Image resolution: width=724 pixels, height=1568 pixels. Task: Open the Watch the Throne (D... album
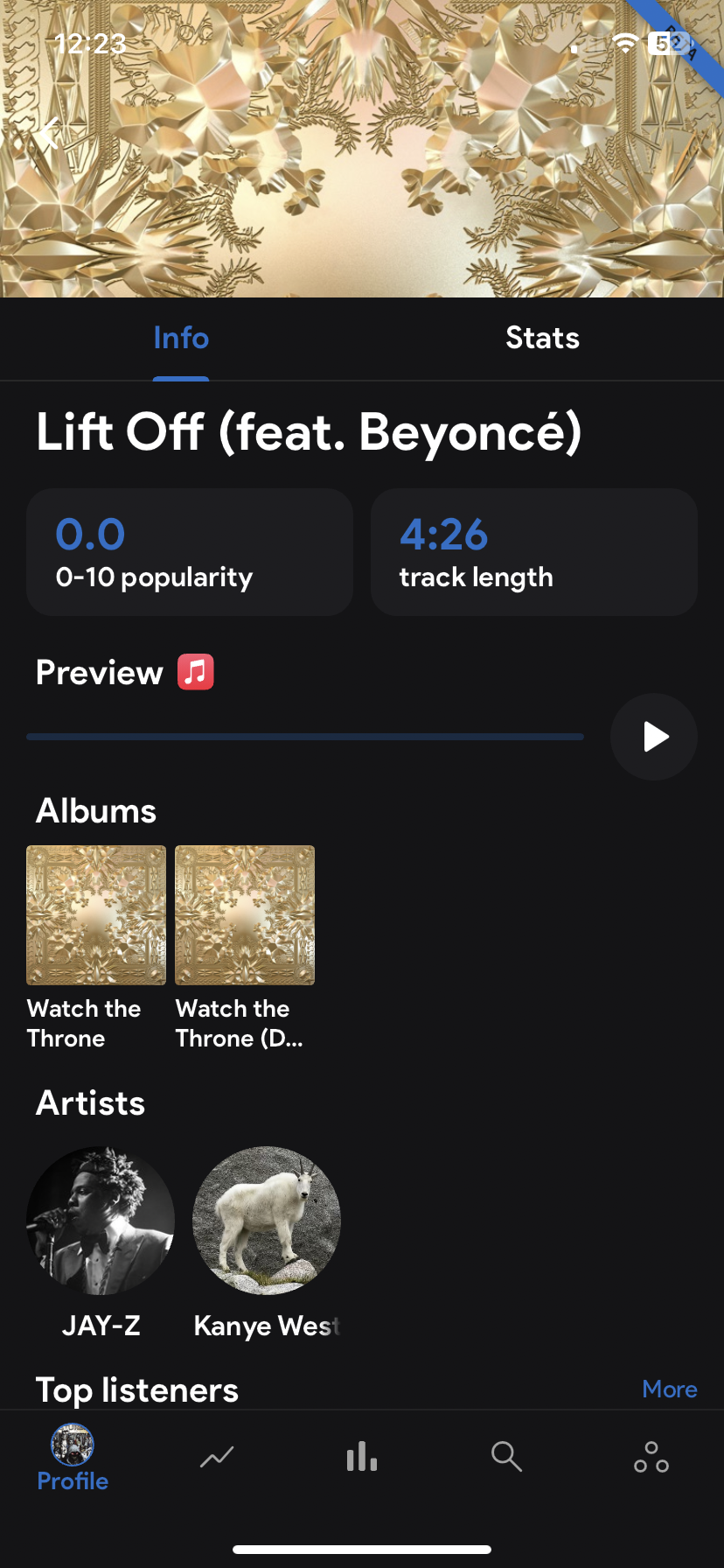coord(245,915)
